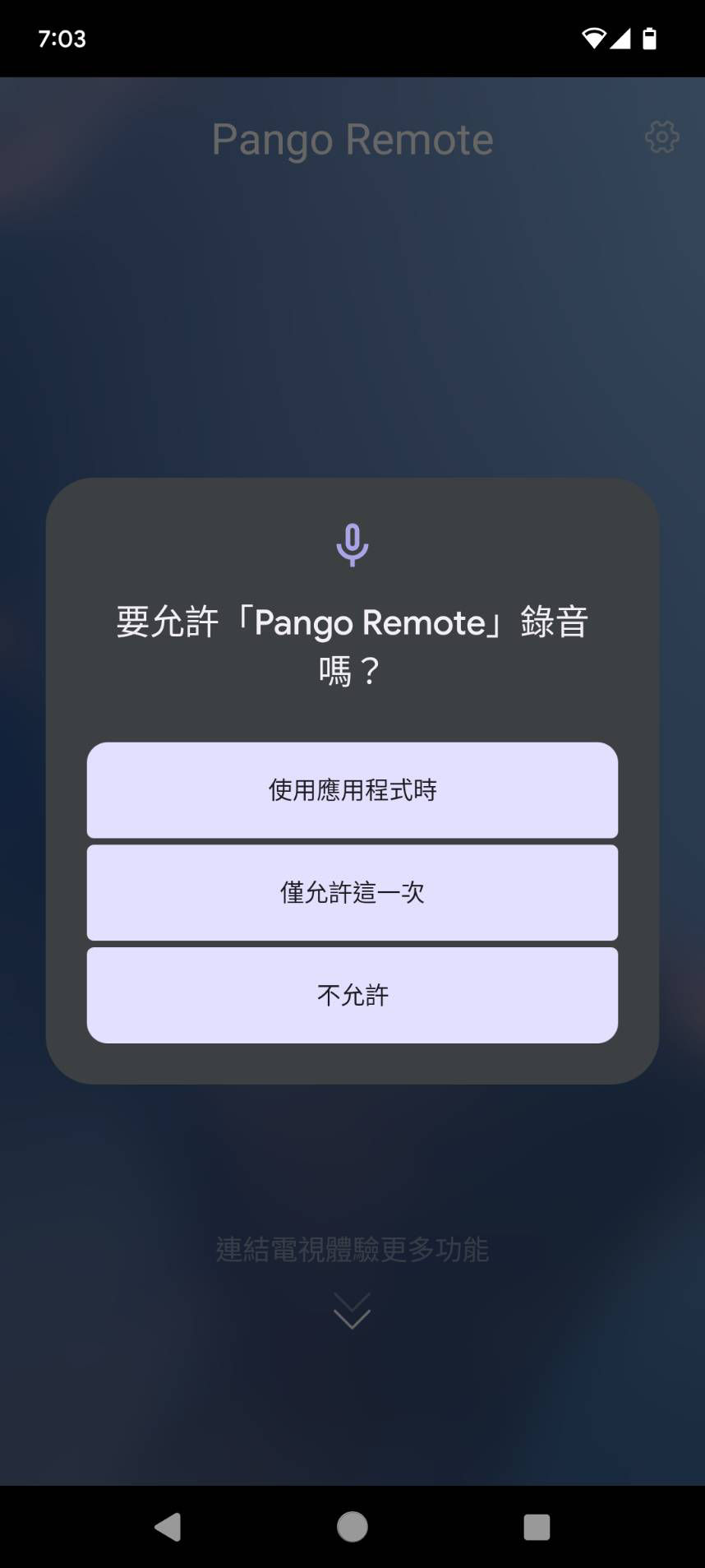The width and height of the screenshot is (705, 1568).
Task: Deny recording with 不允許
Action: [352, 995]
